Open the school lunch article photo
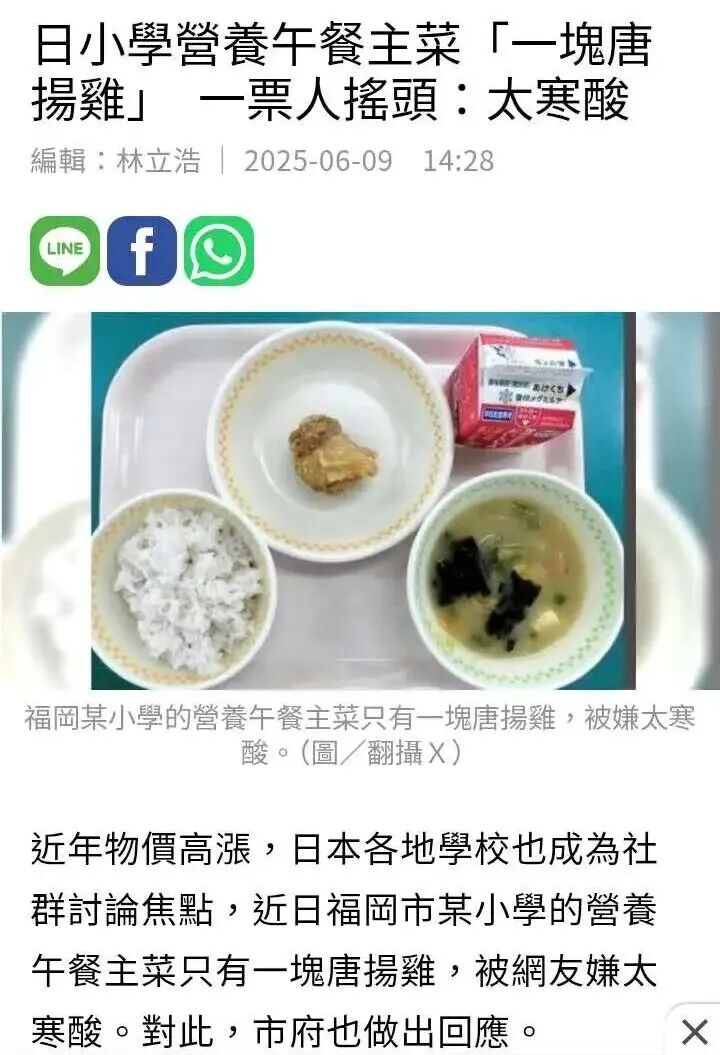720x1055 pixels. (x=361, y=500)
